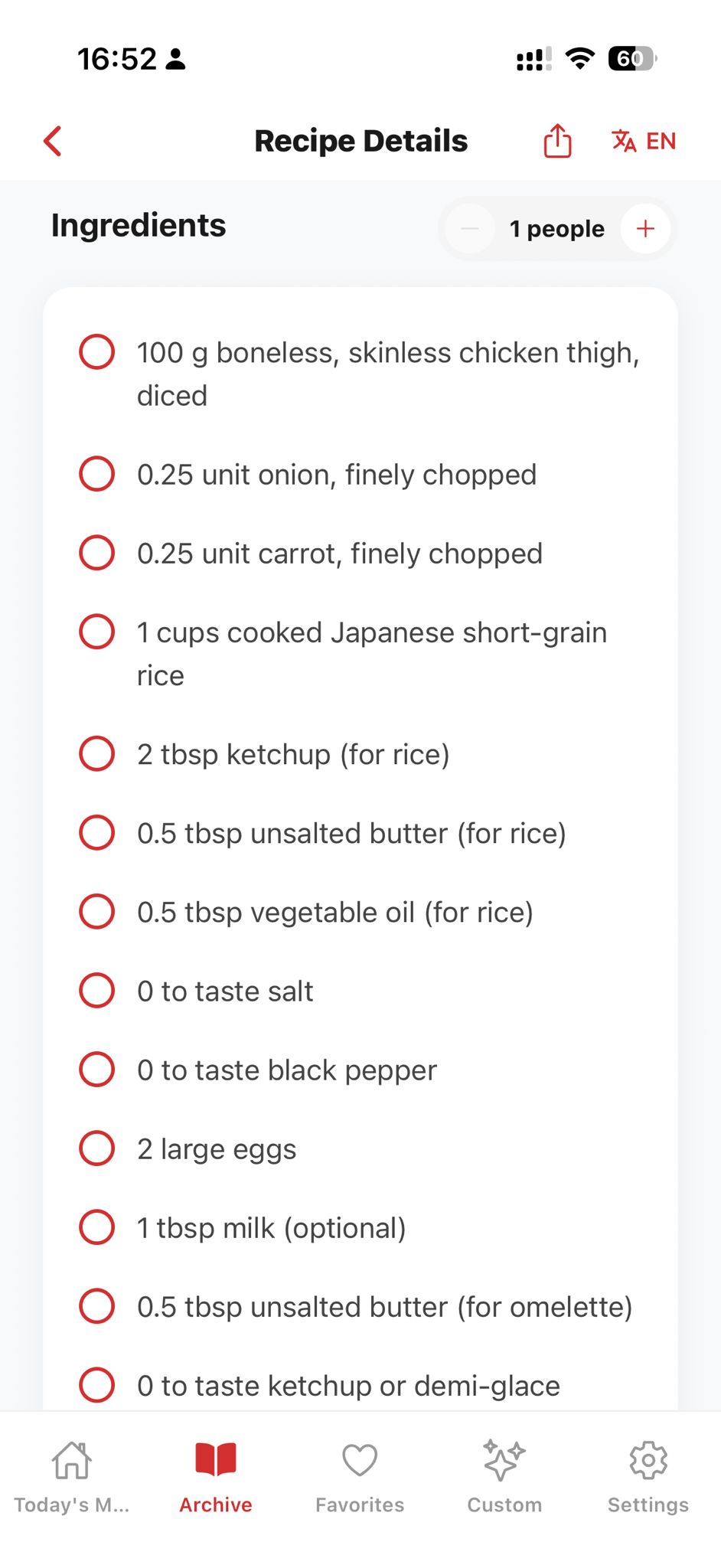This screenshot has height=1568, width=721.
Task: Decrease servings with the minus button
Action: point(469,228)
